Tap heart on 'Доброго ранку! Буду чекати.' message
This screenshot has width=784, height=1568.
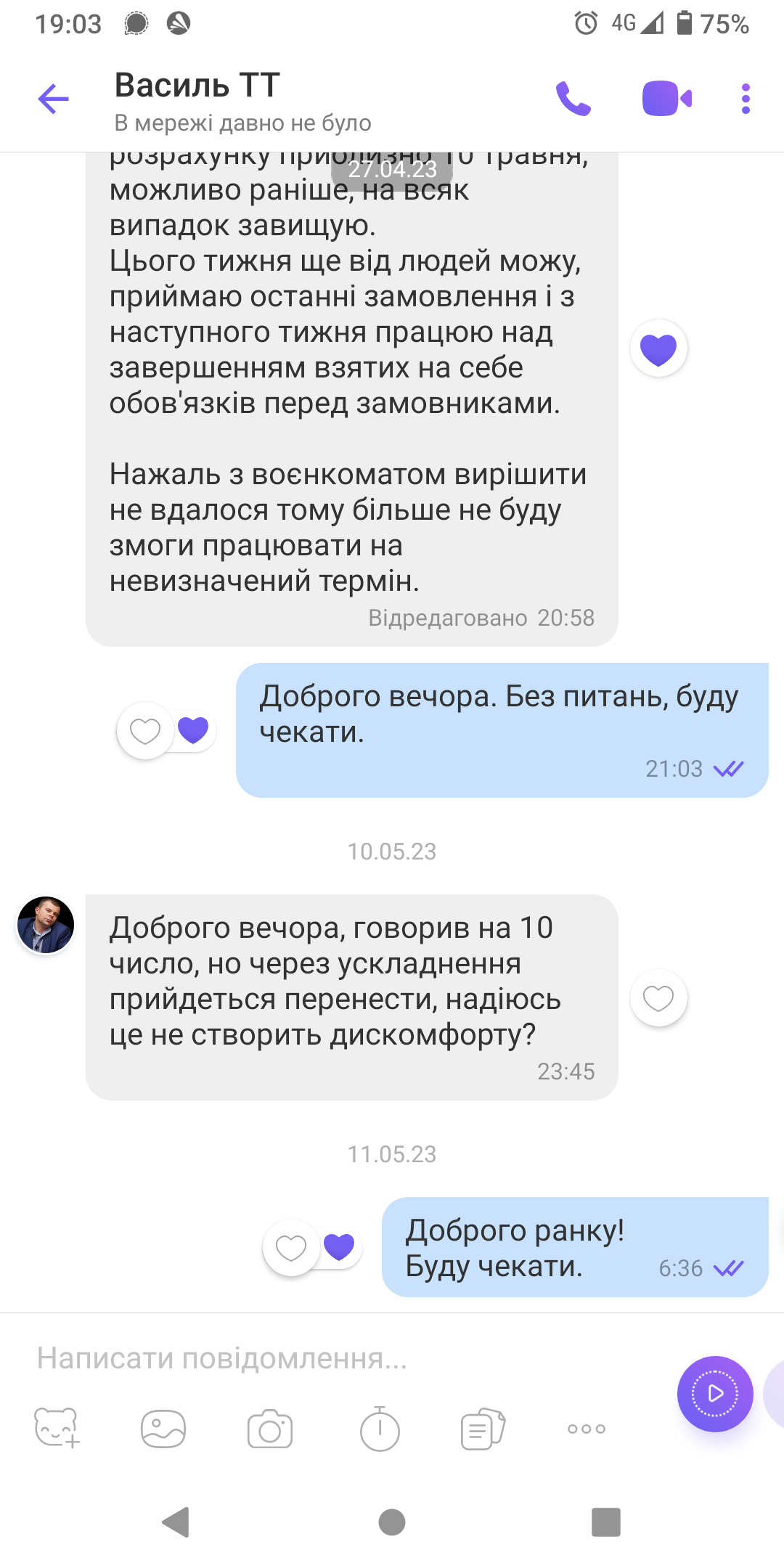click(x=291, y=1248)
